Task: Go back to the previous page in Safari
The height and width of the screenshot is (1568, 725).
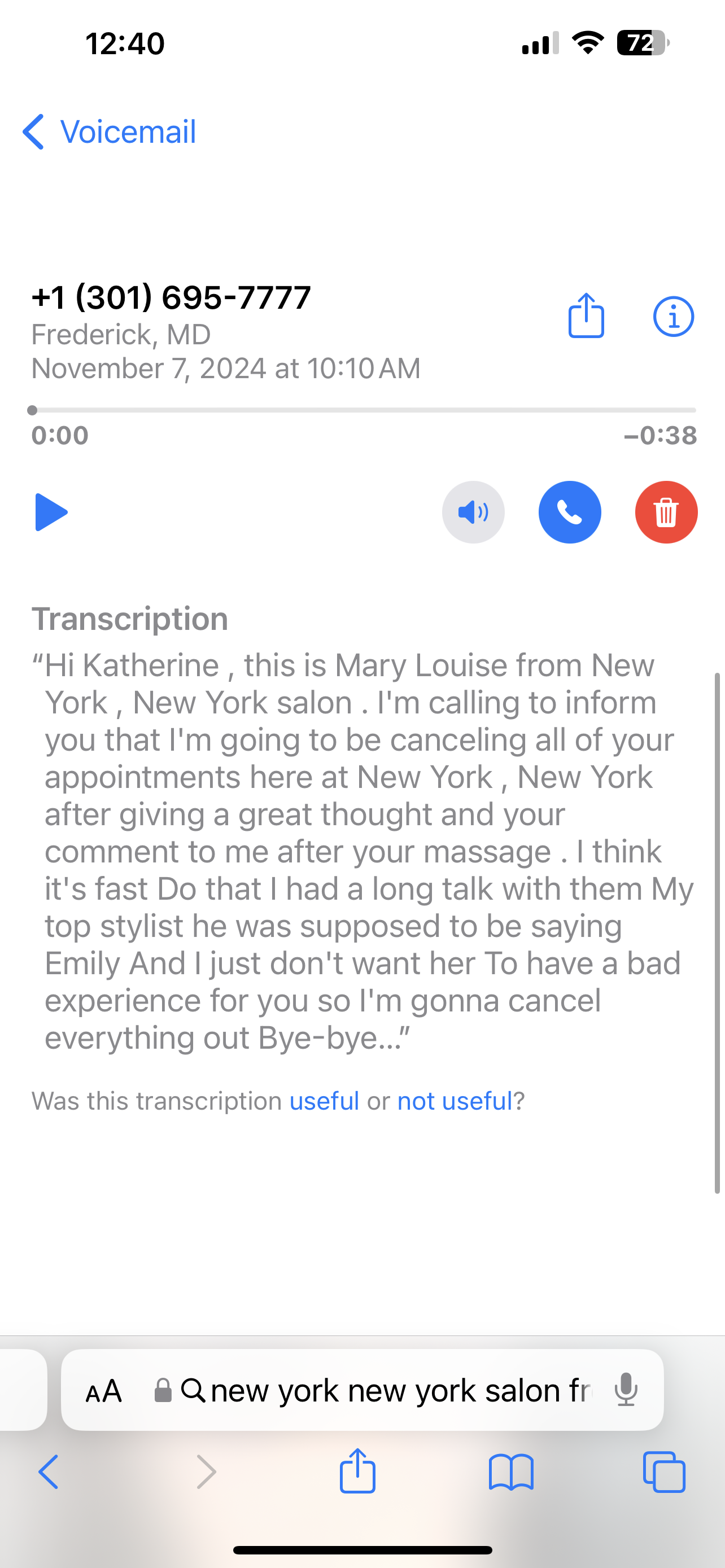Action: pos(49,1473)
